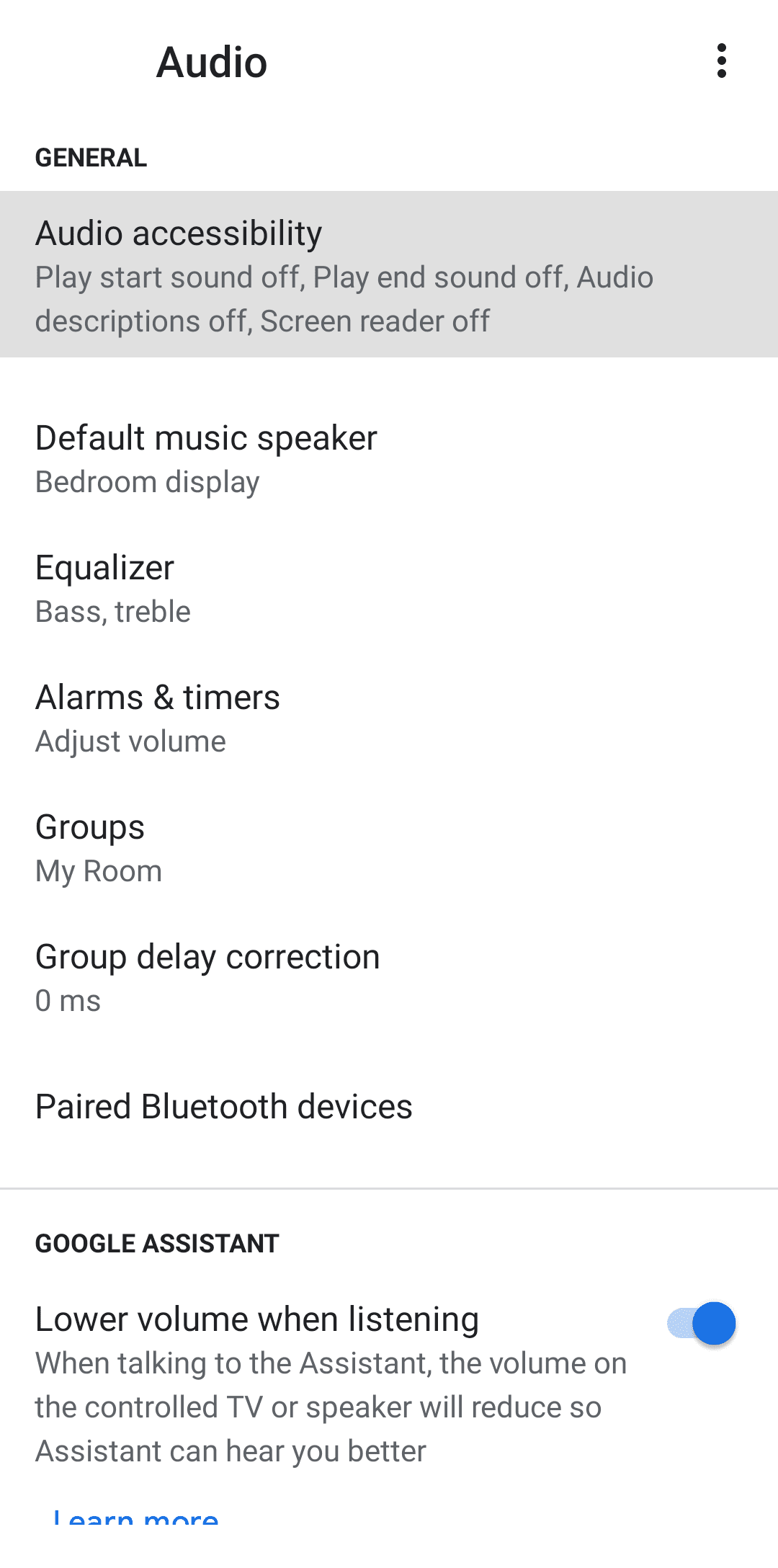The width and height of the screenshot is (778, 1568).
Task: Open Audio accessibility settings
Action: [389, 275]
